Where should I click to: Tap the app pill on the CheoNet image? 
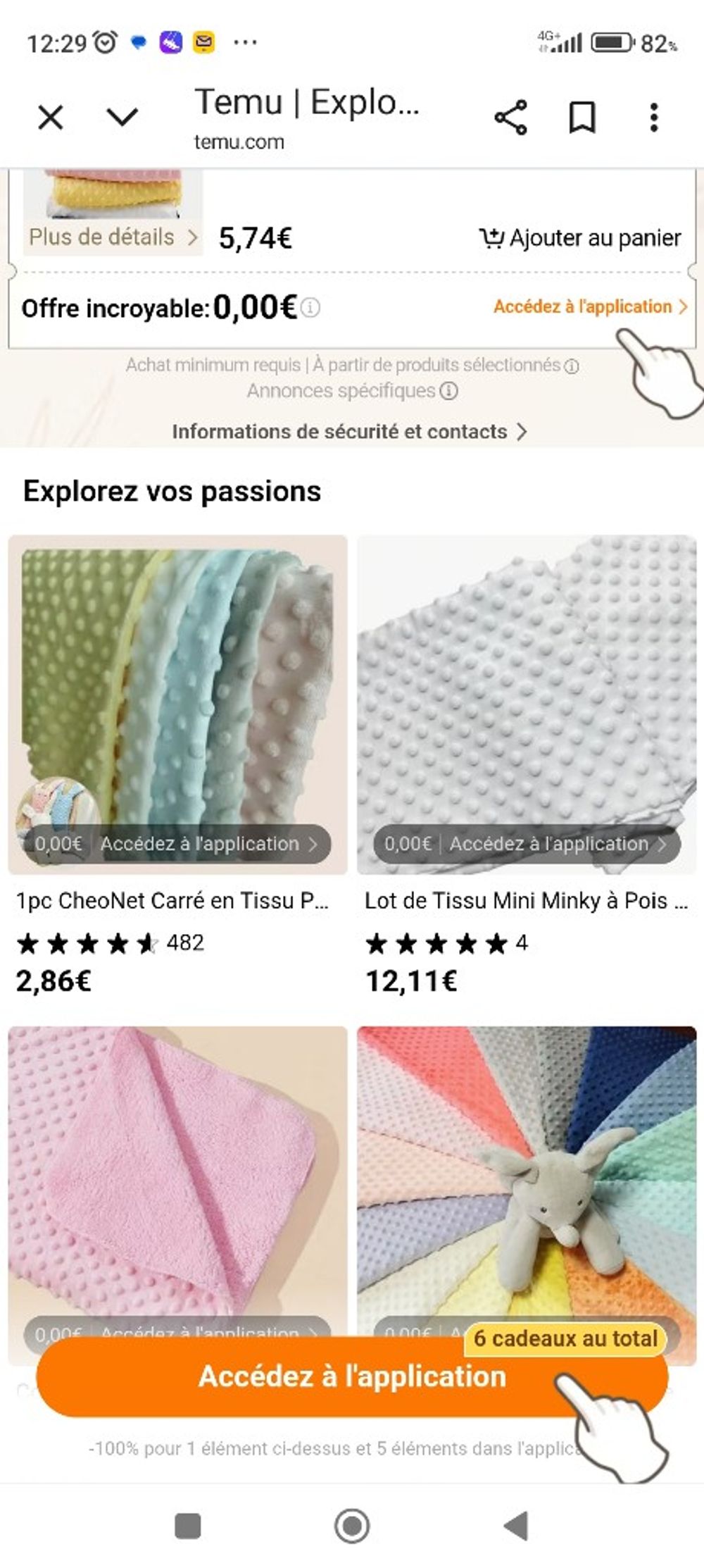(x=177, y=843)
